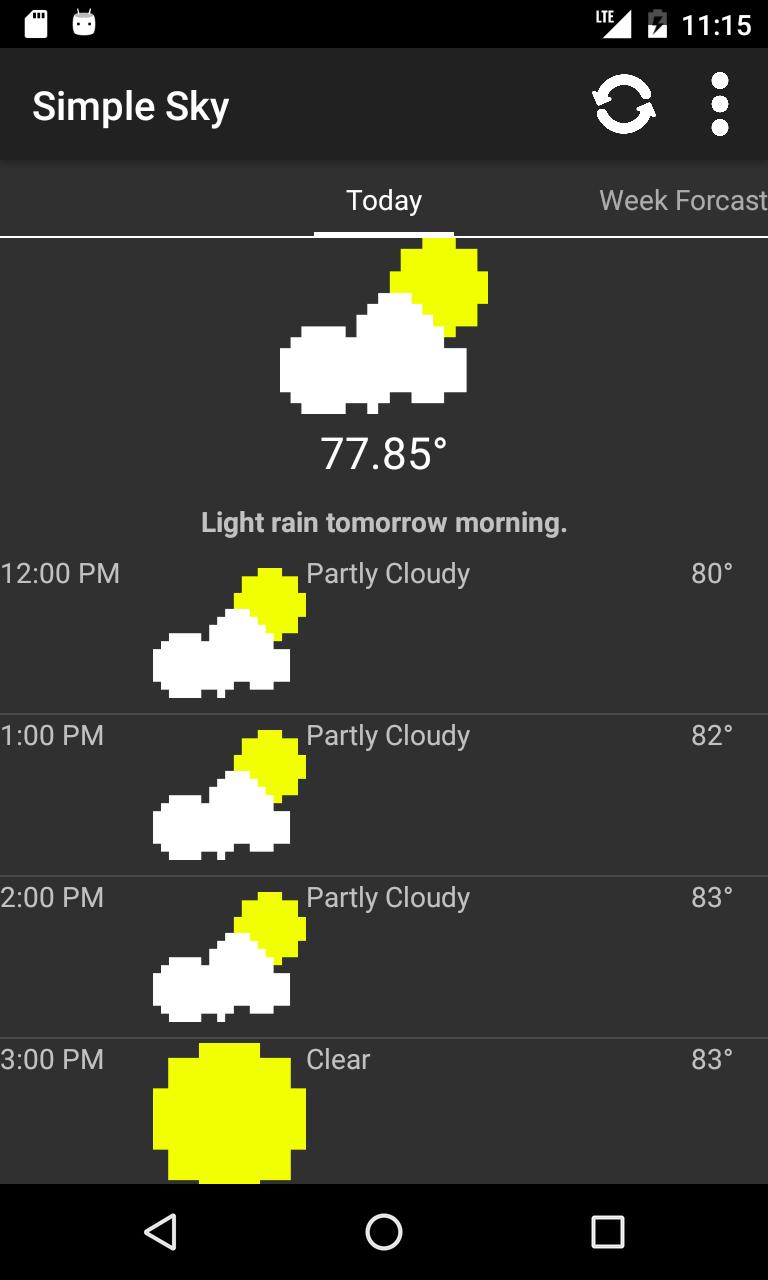Tap the system home button

pyautogui.click(x=384, y=1232)
